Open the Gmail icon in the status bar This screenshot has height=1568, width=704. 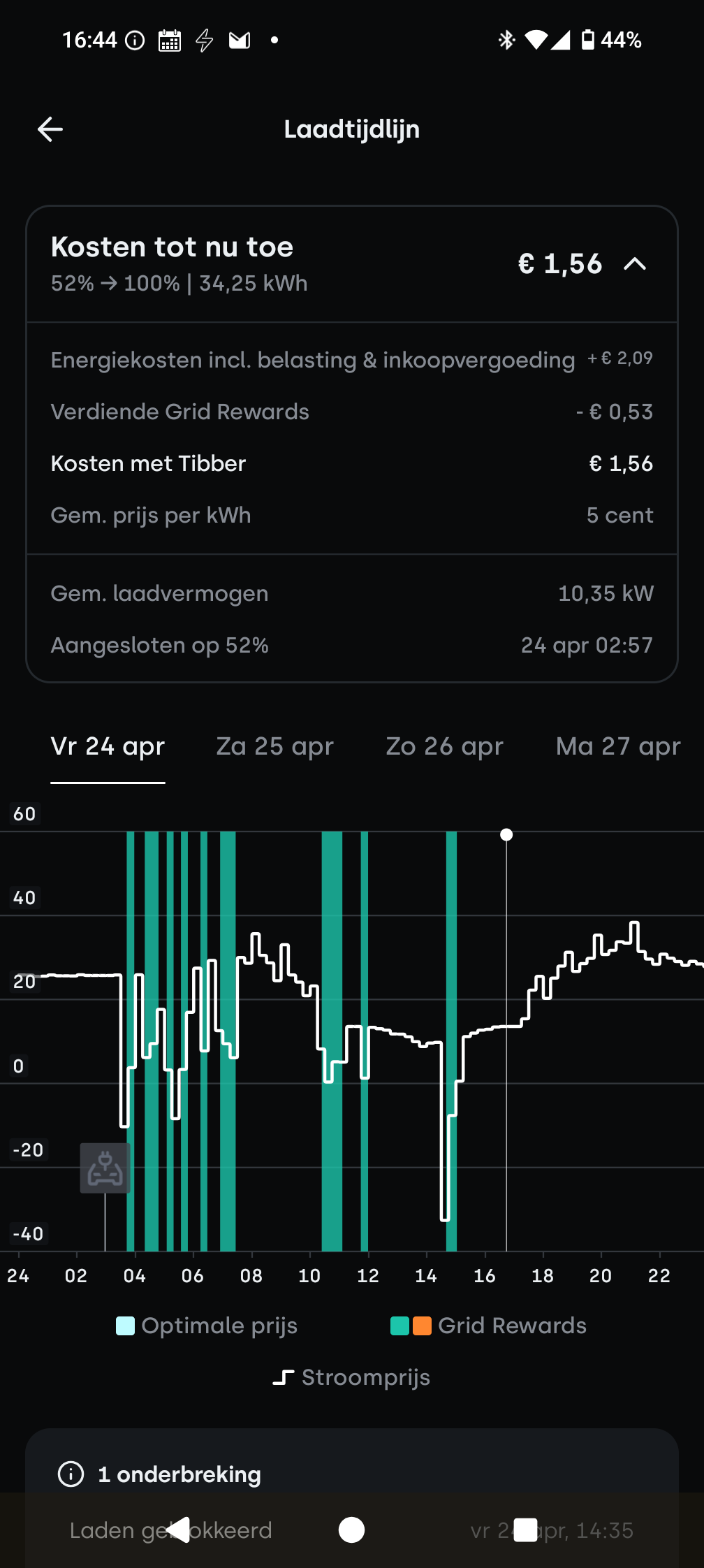[x=240, y=40]
